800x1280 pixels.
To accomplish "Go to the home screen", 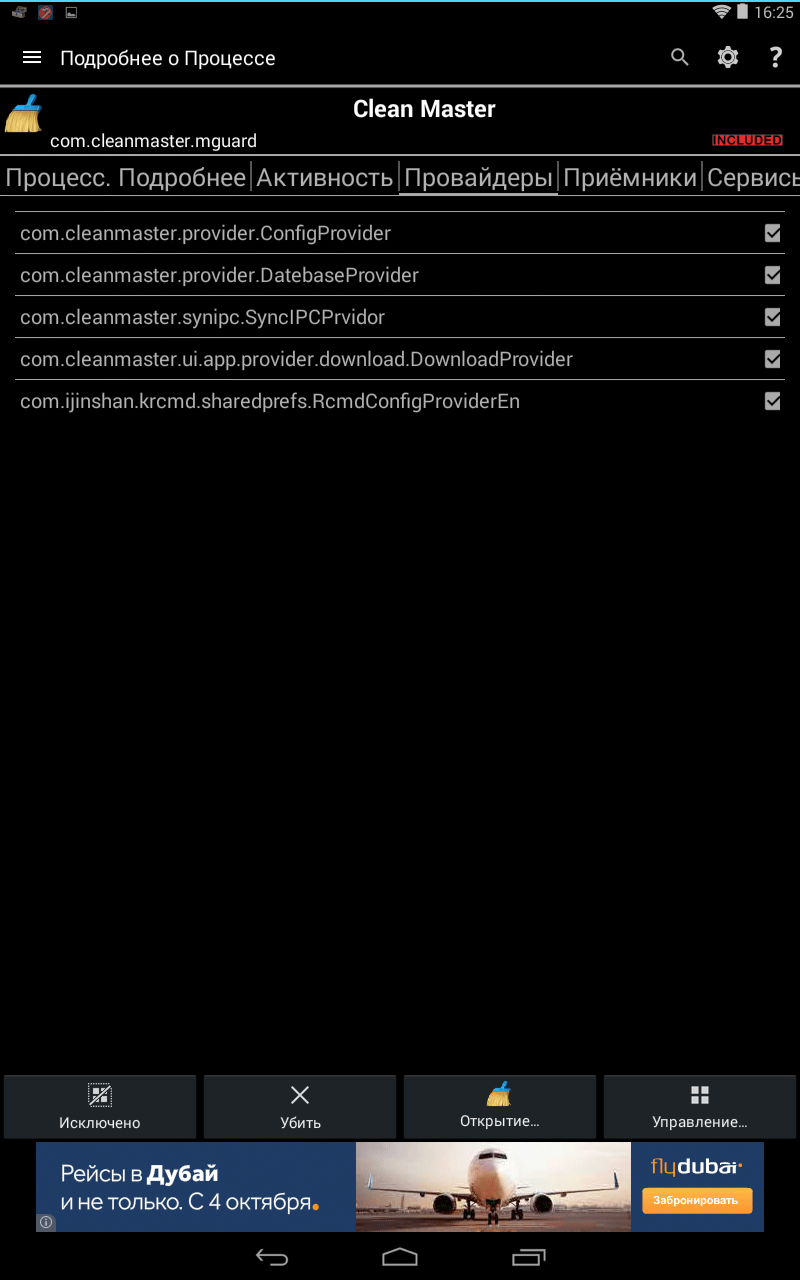I will pos(400,1257).
